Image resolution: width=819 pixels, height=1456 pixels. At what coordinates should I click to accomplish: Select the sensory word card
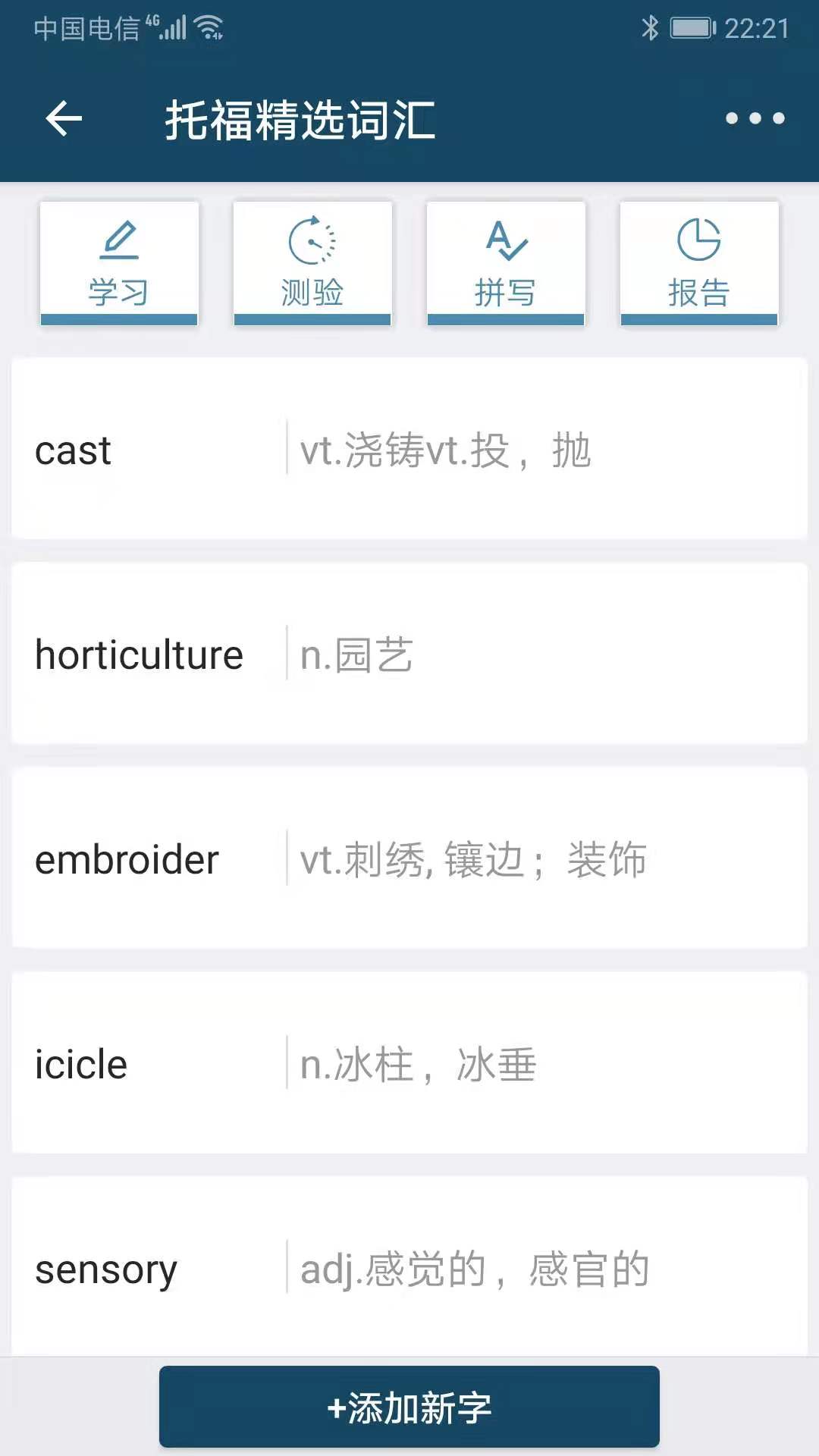[409, 1266]
